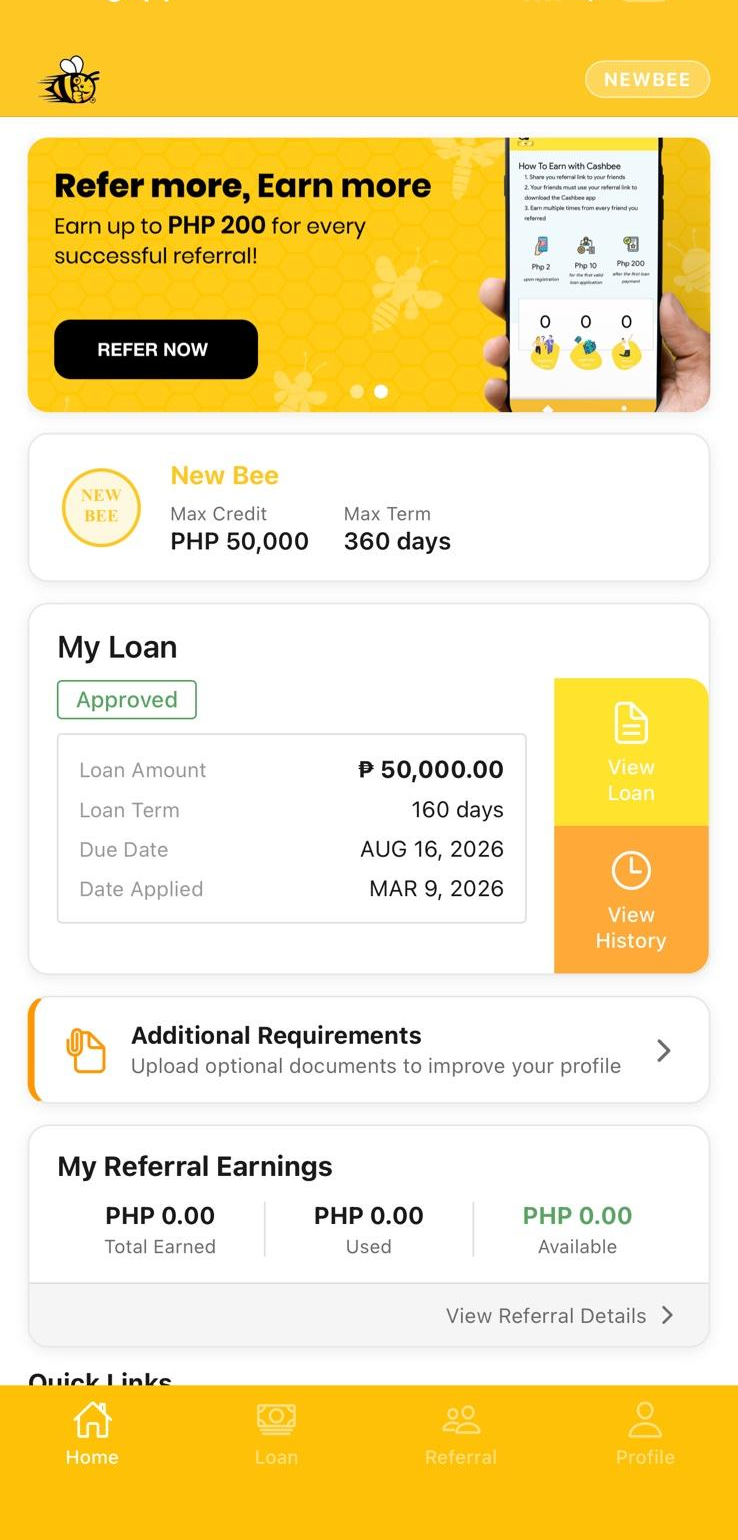Viewport: 738px width, 1540px height.
Task: Switch to the Loan tab
Action: [x=276, y=1429]
